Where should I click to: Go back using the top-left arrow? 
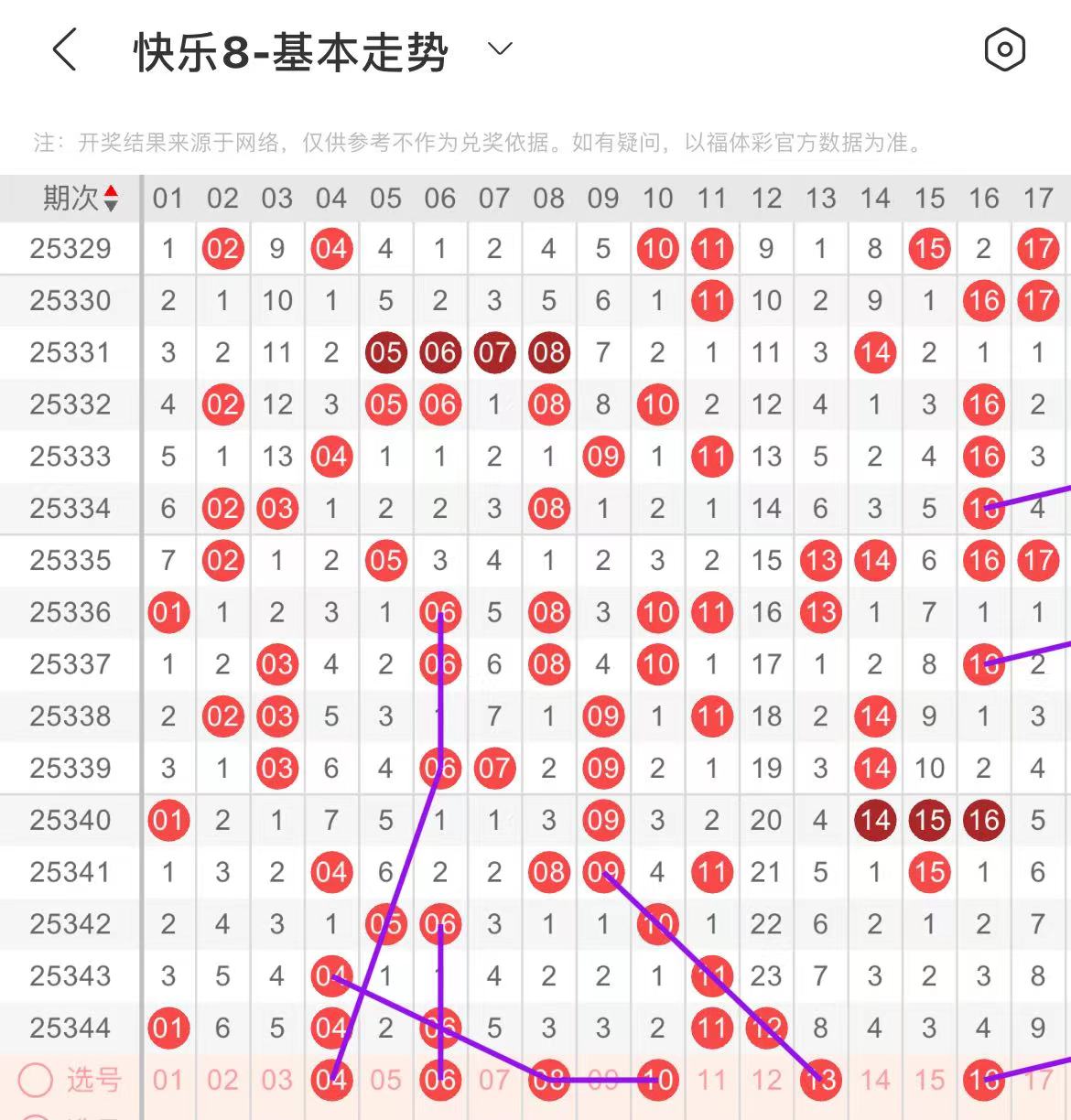(x=64, y=49)
